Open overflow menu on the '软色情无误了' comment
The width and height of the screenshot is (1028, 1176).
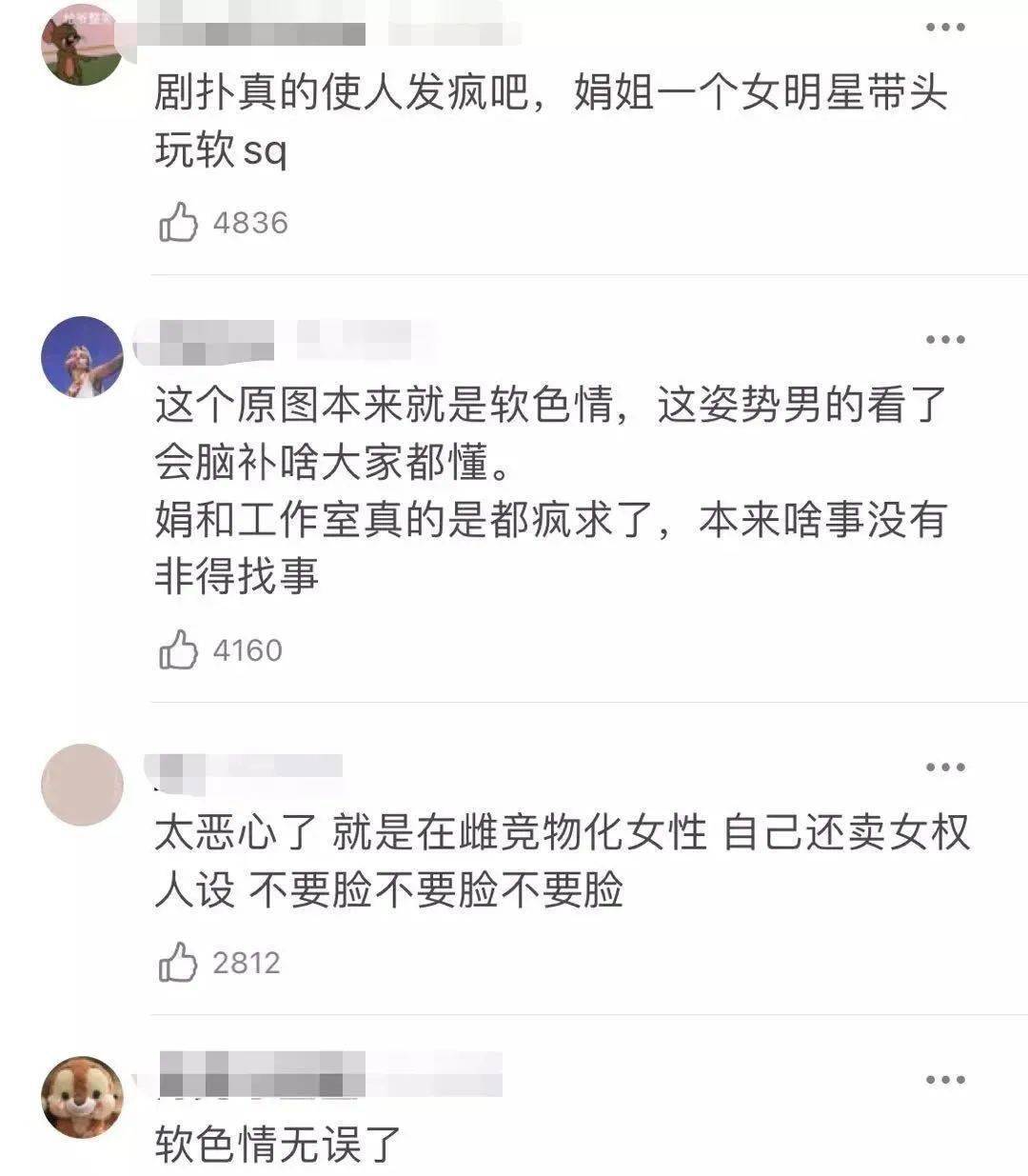[x=945, y=1080]
